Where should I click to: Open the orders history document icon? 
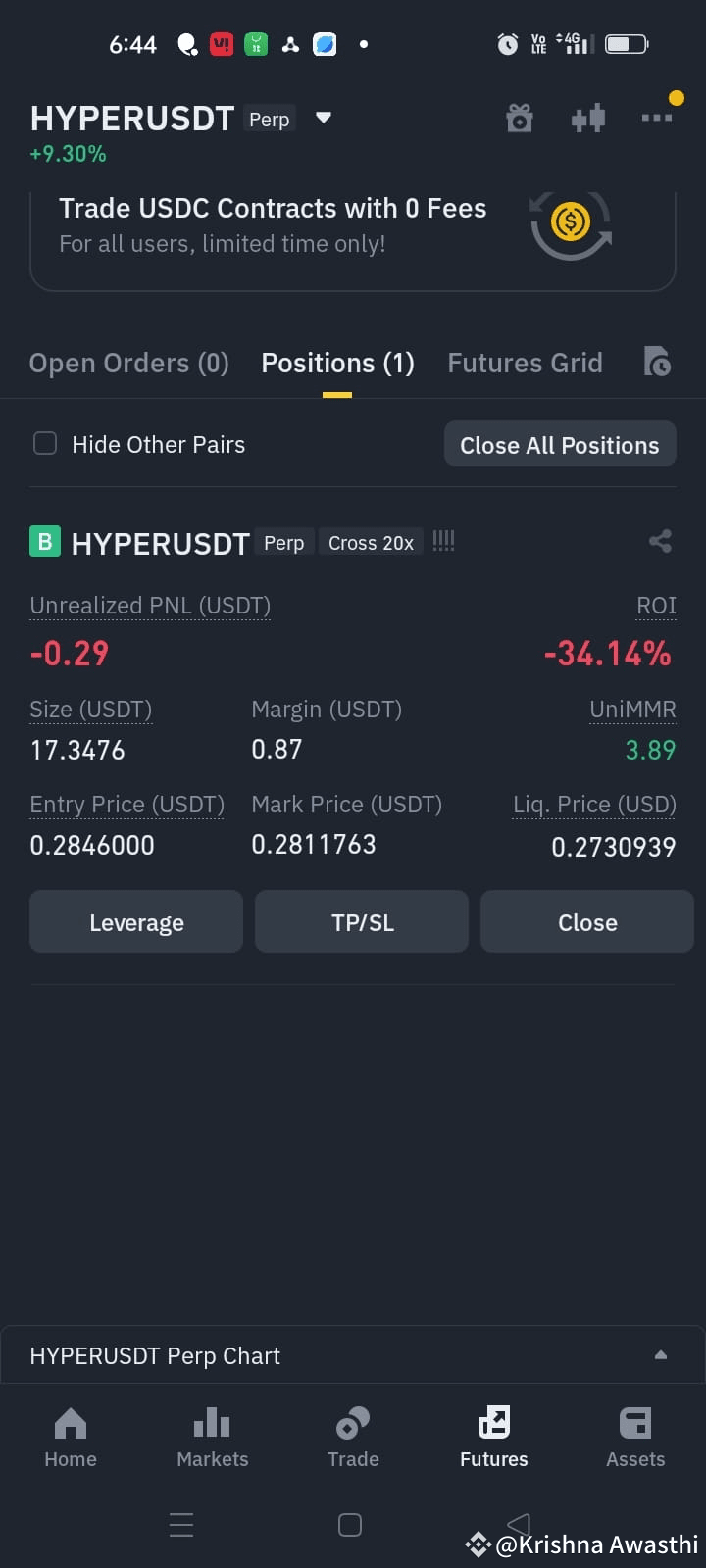(x=658, y=362)
